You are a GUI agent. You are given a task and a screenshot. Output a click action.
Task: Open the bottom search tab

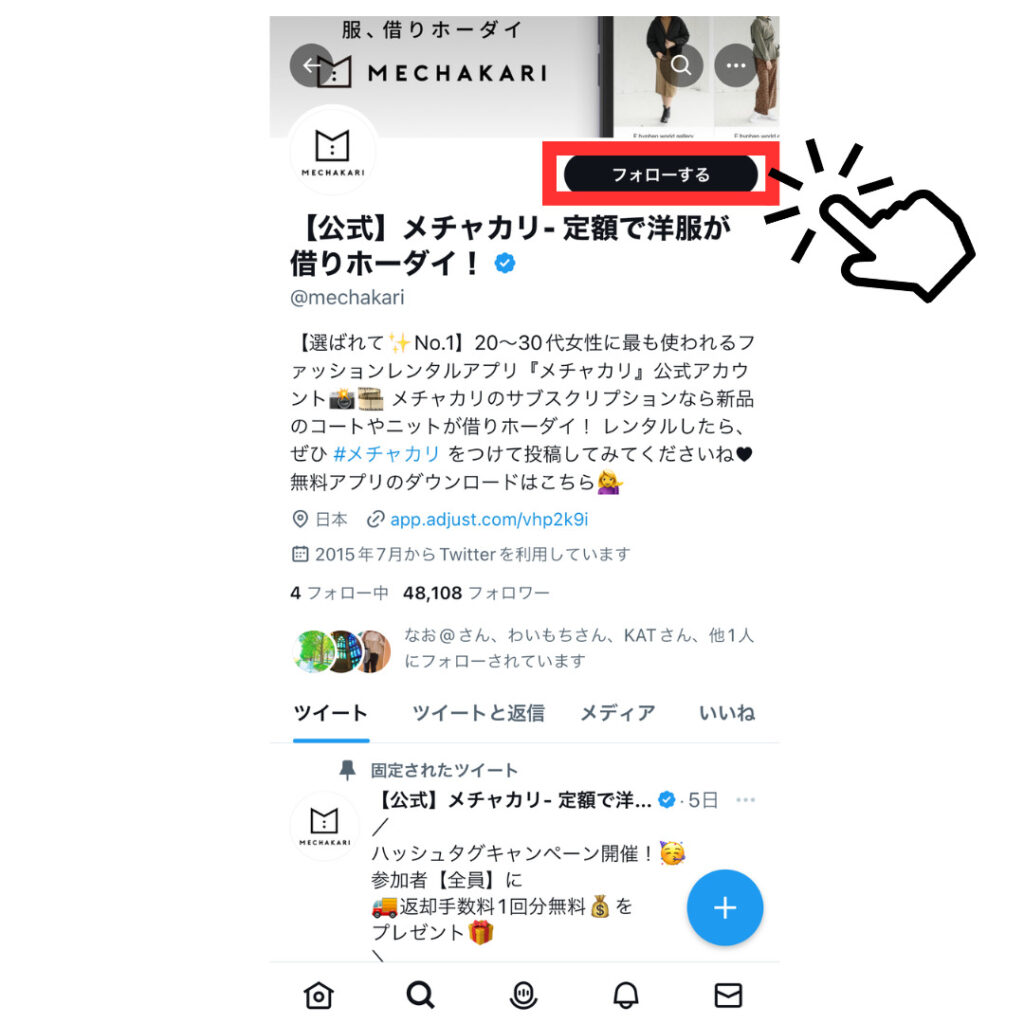(x=421, y=995)
